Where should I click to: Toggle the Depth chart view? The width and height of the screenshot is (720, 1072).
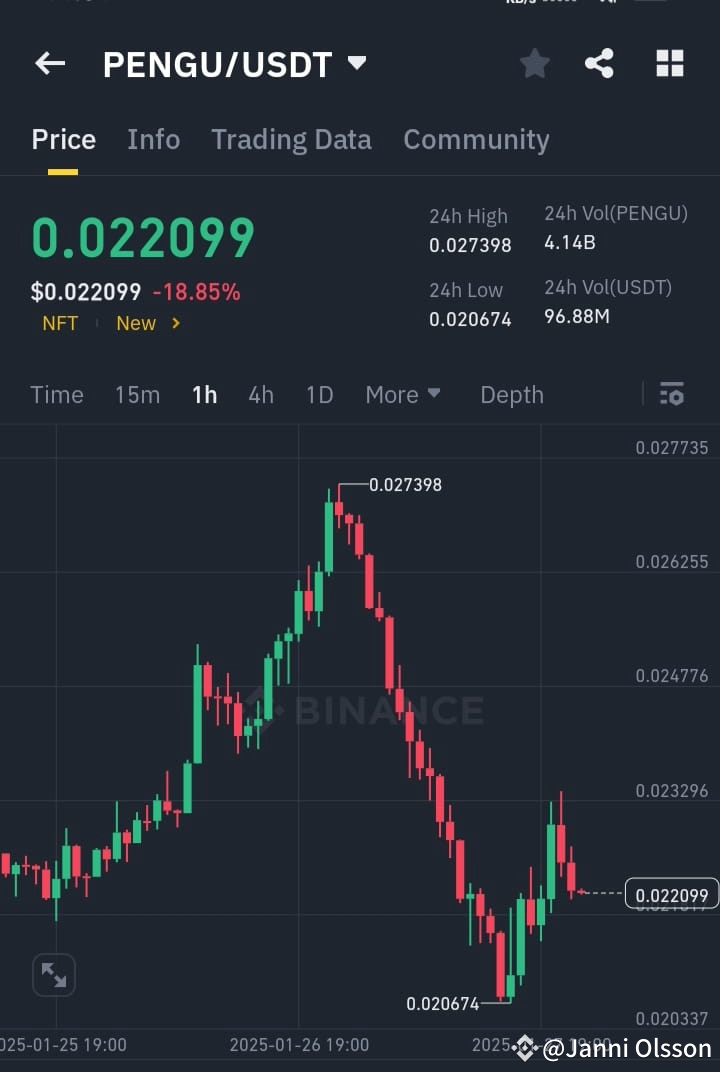coord(511,395)
